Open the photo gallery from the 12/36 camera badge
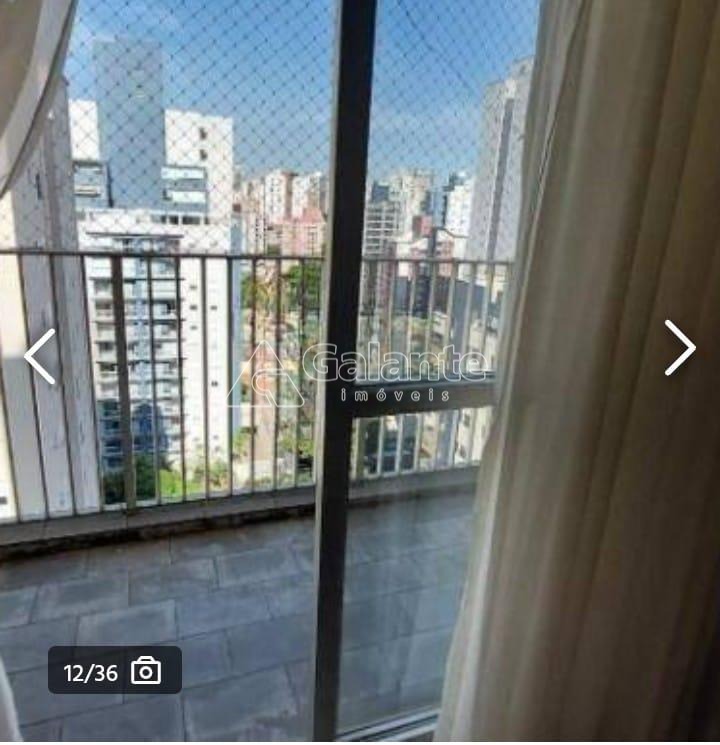The width and height of the screenshot is (720, 745). click(x=115, y=671)
